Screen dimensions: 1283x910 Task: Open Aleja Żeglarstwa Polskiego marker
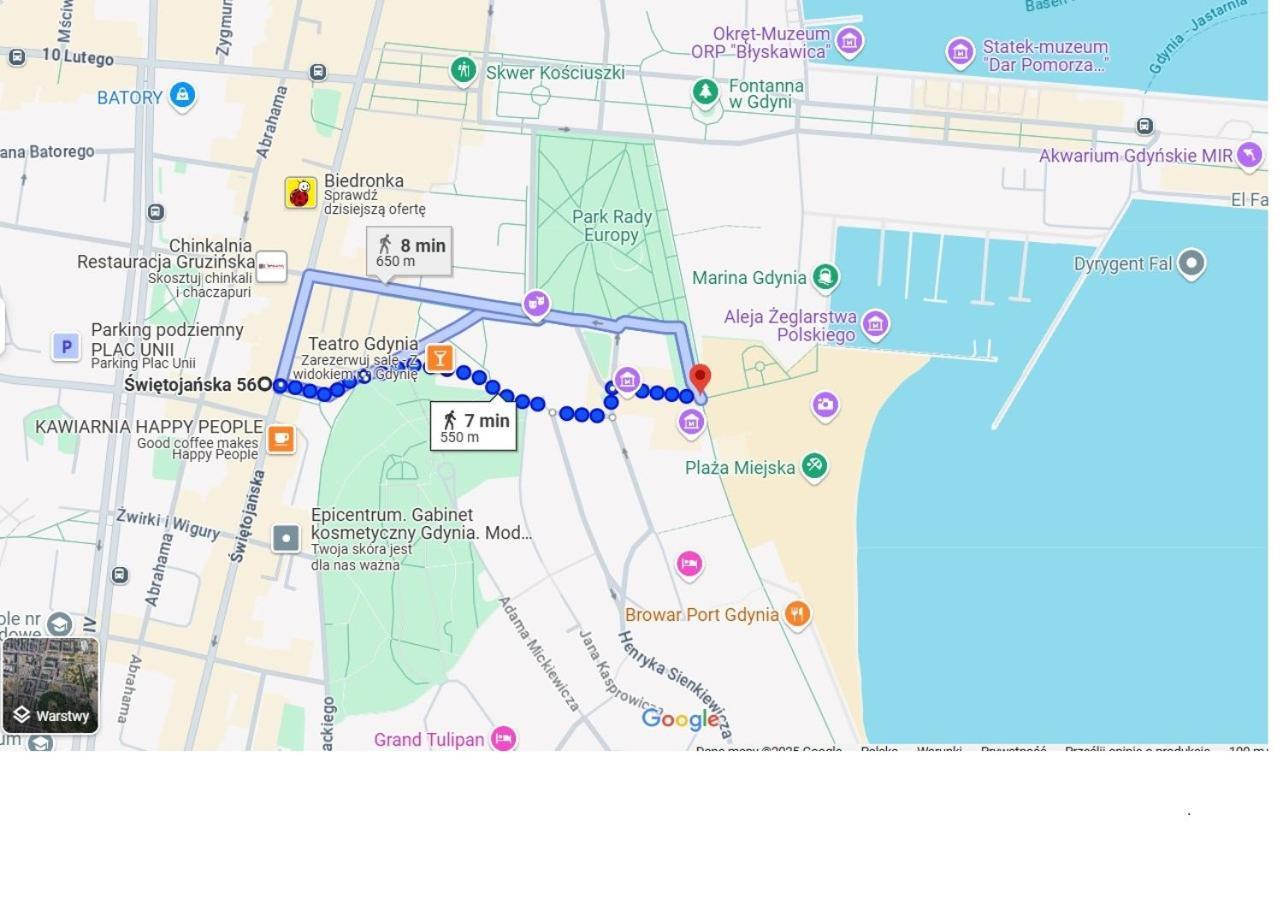(875, 324)
